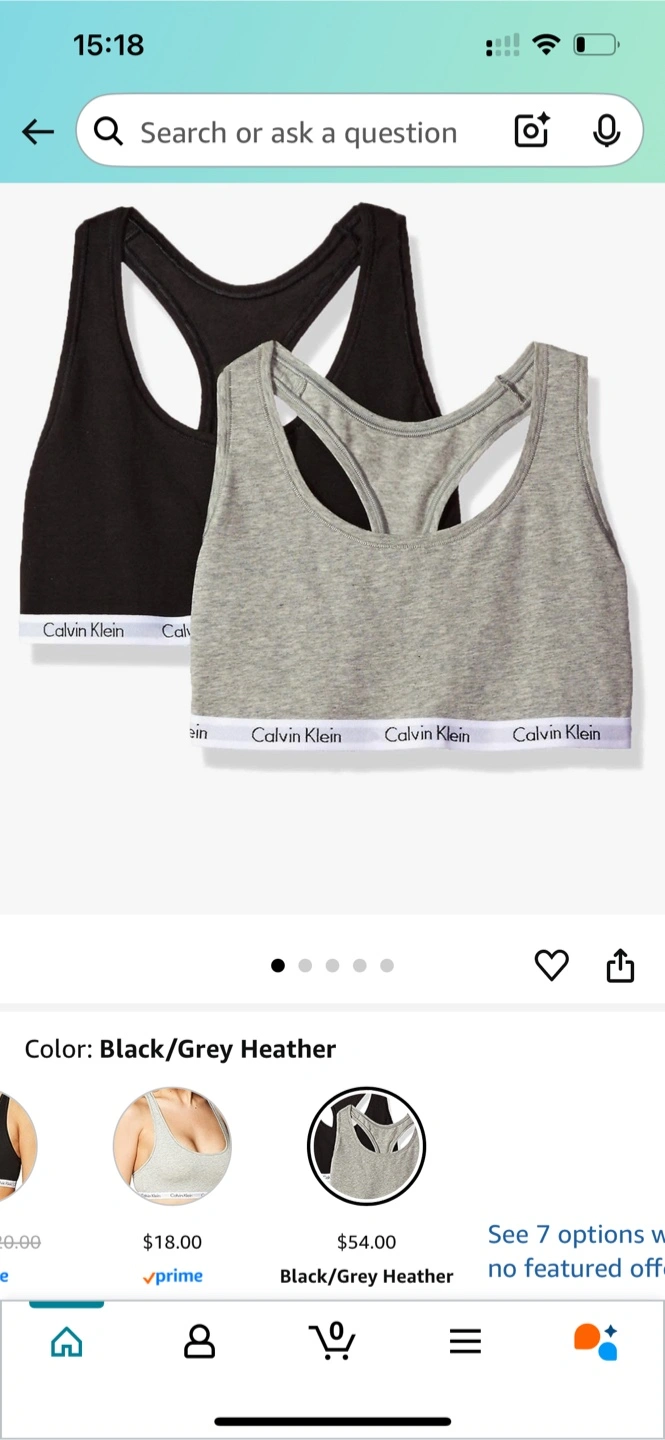The image size is (665, 1440).
Task: Open the shopping cart
Action: pos(332,1341)
